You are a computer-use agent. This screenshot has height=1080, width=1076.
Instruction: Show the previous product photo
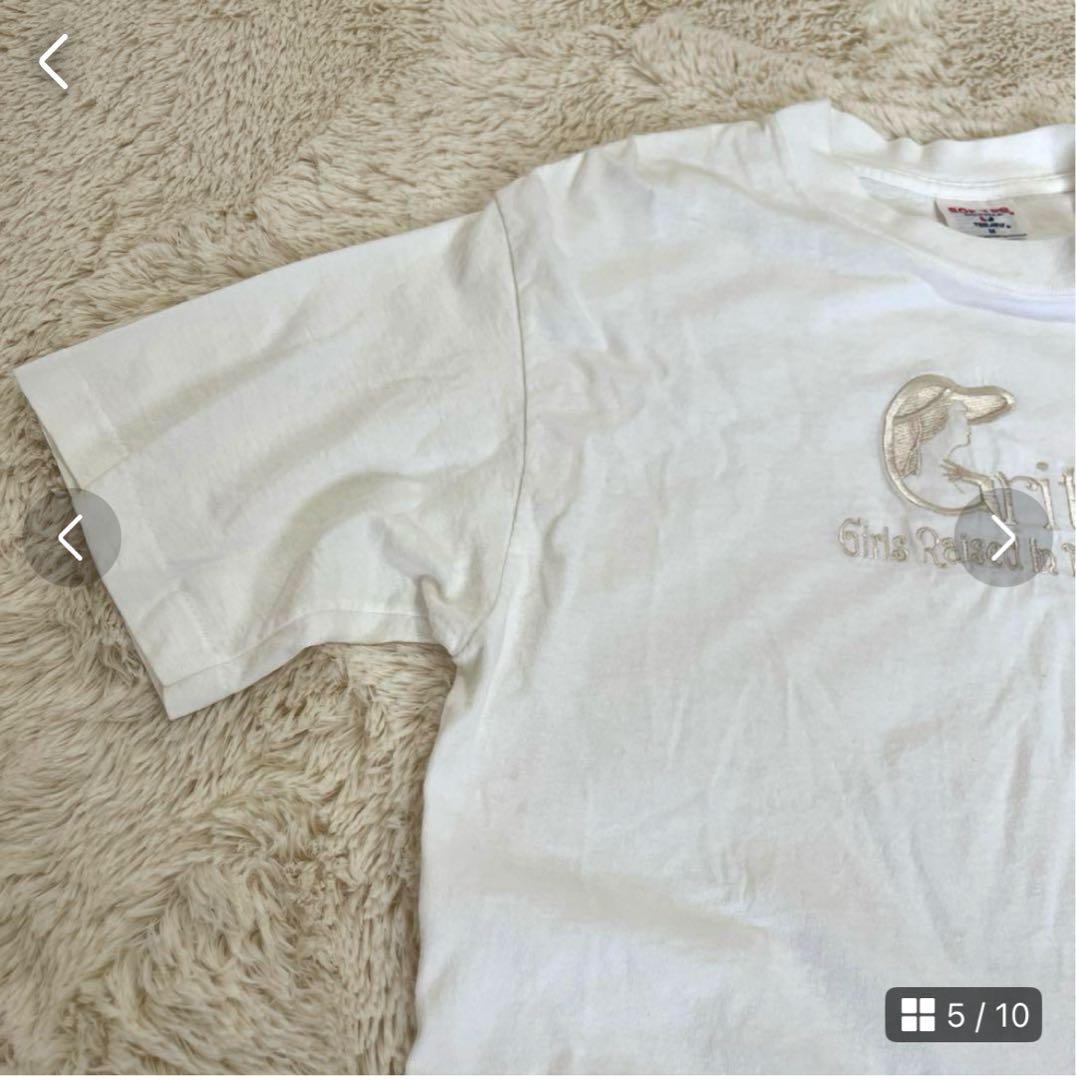click(x=72, y=538)
